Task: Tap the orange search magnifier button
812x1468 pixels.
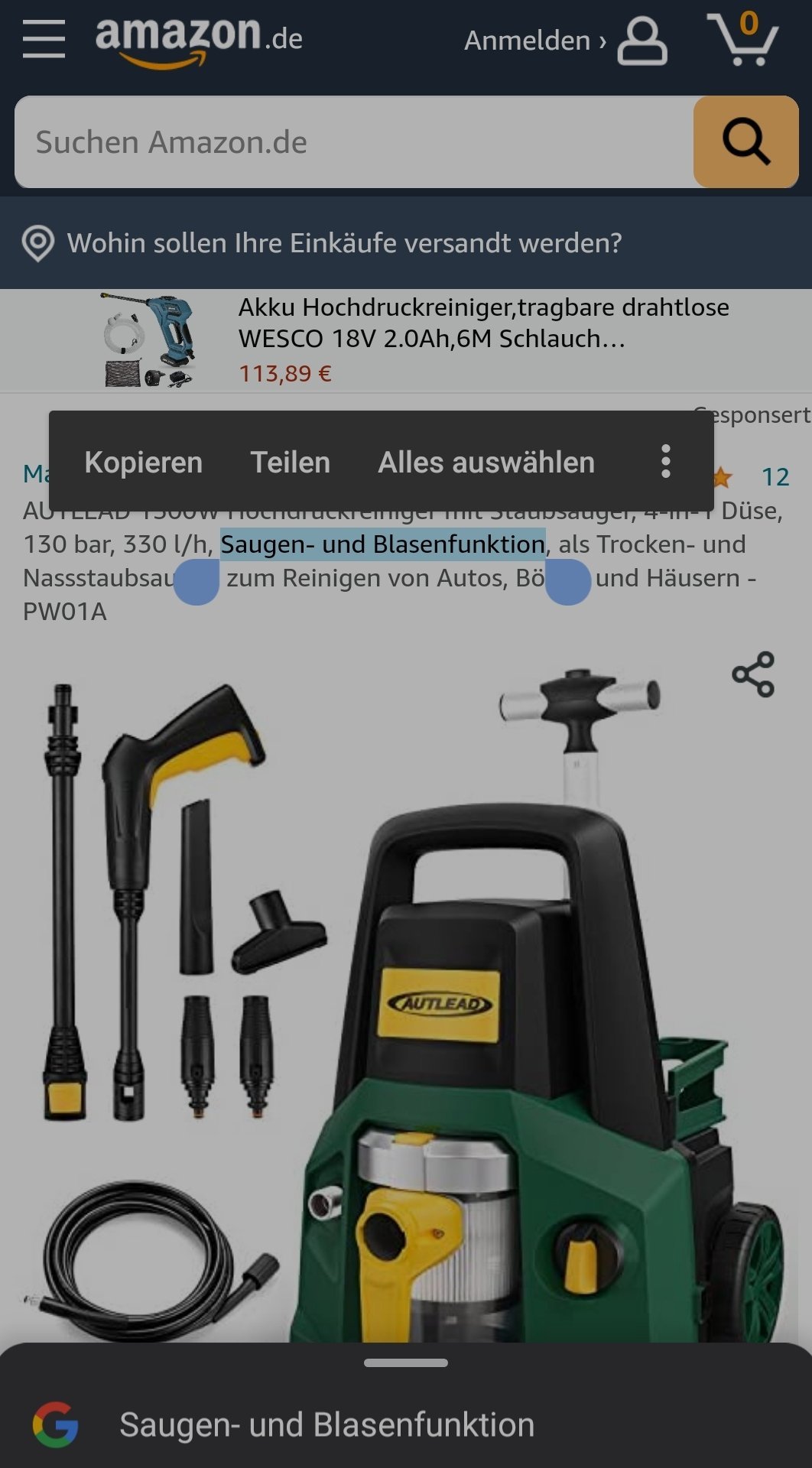Action: 745,142
